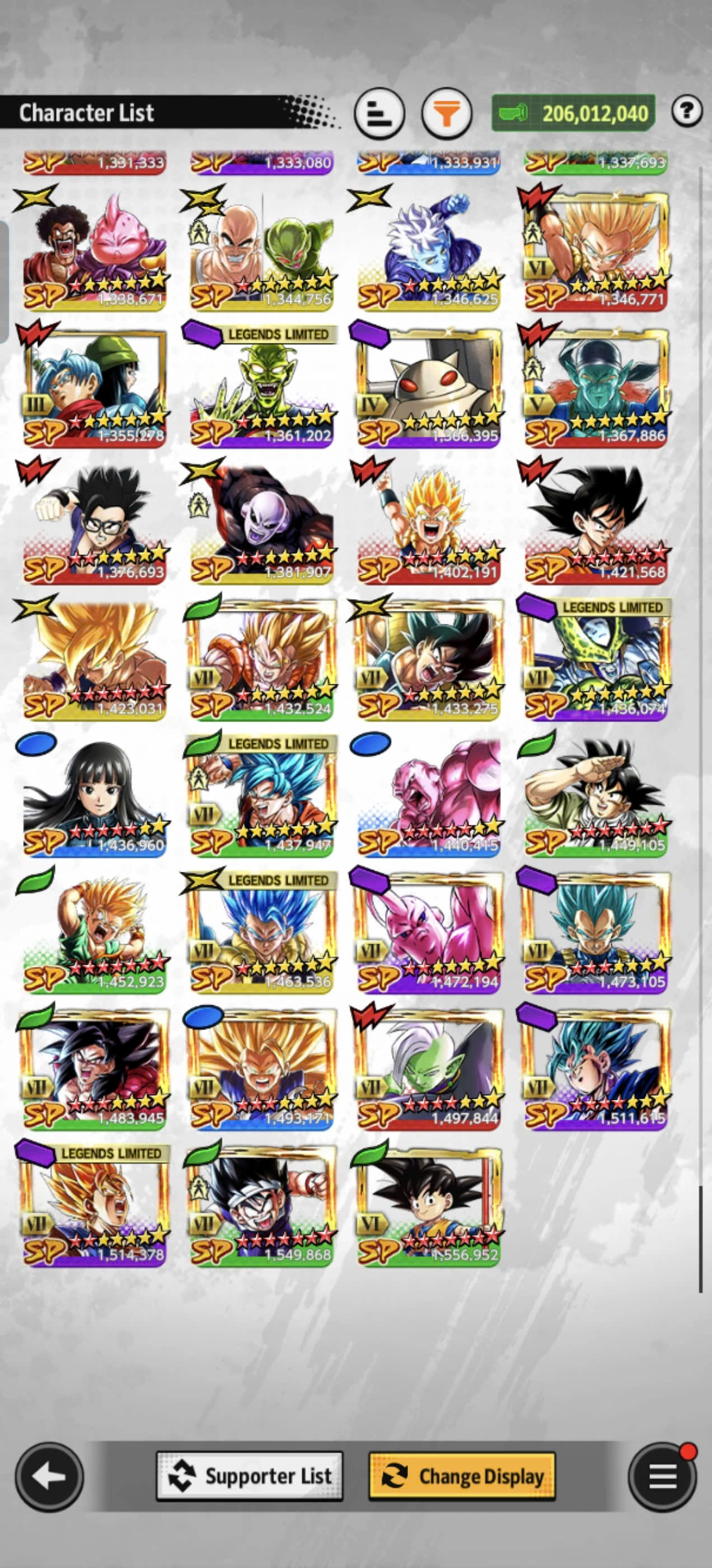
Task: Select the character with power 1,338,671
Action: click(95, 251)
